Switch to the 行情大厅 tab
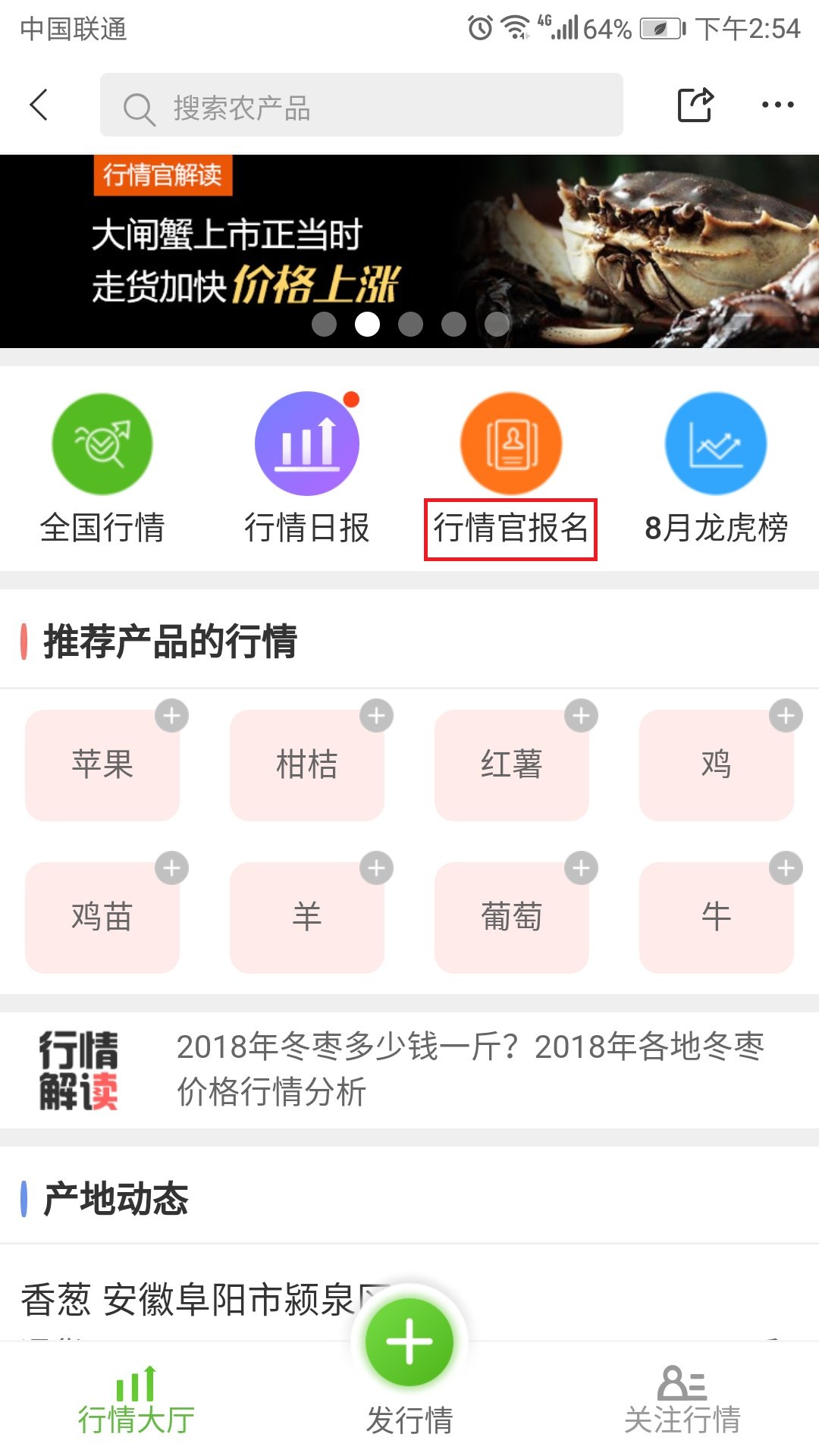Image resolution: width=819 pixels, height=1456 pixels. 136,1401
